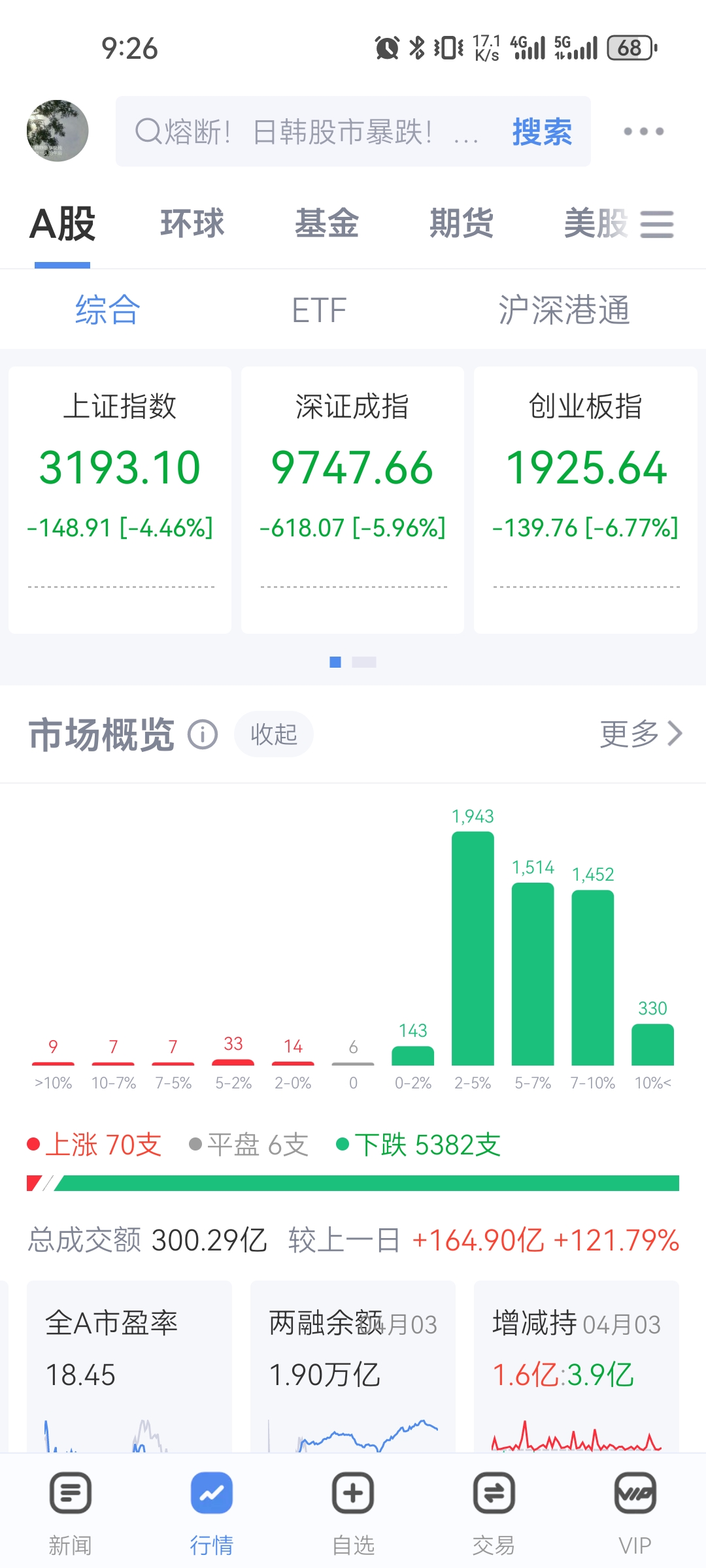Select the 沪深港通 sub-tab

(563, 310)
